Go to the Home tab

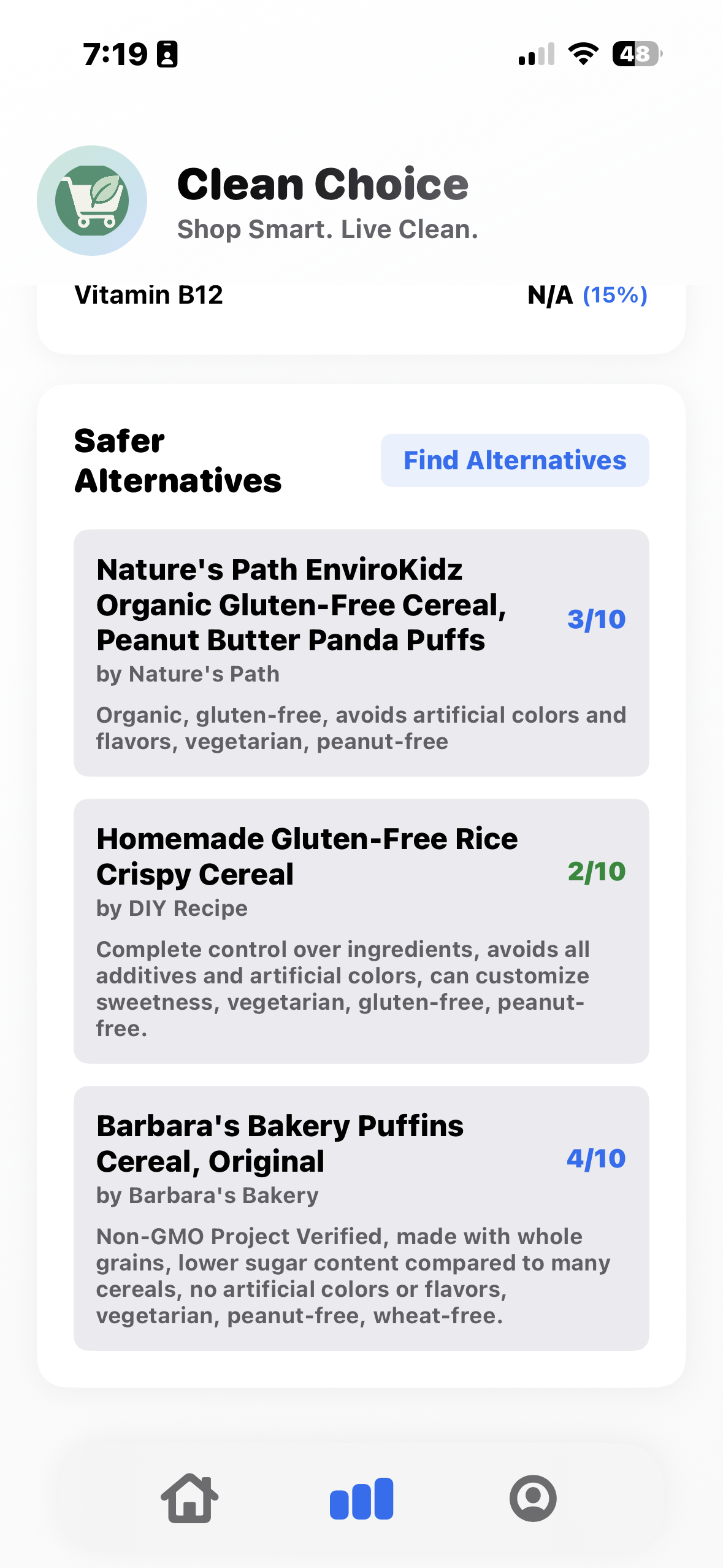point(189,1499)
